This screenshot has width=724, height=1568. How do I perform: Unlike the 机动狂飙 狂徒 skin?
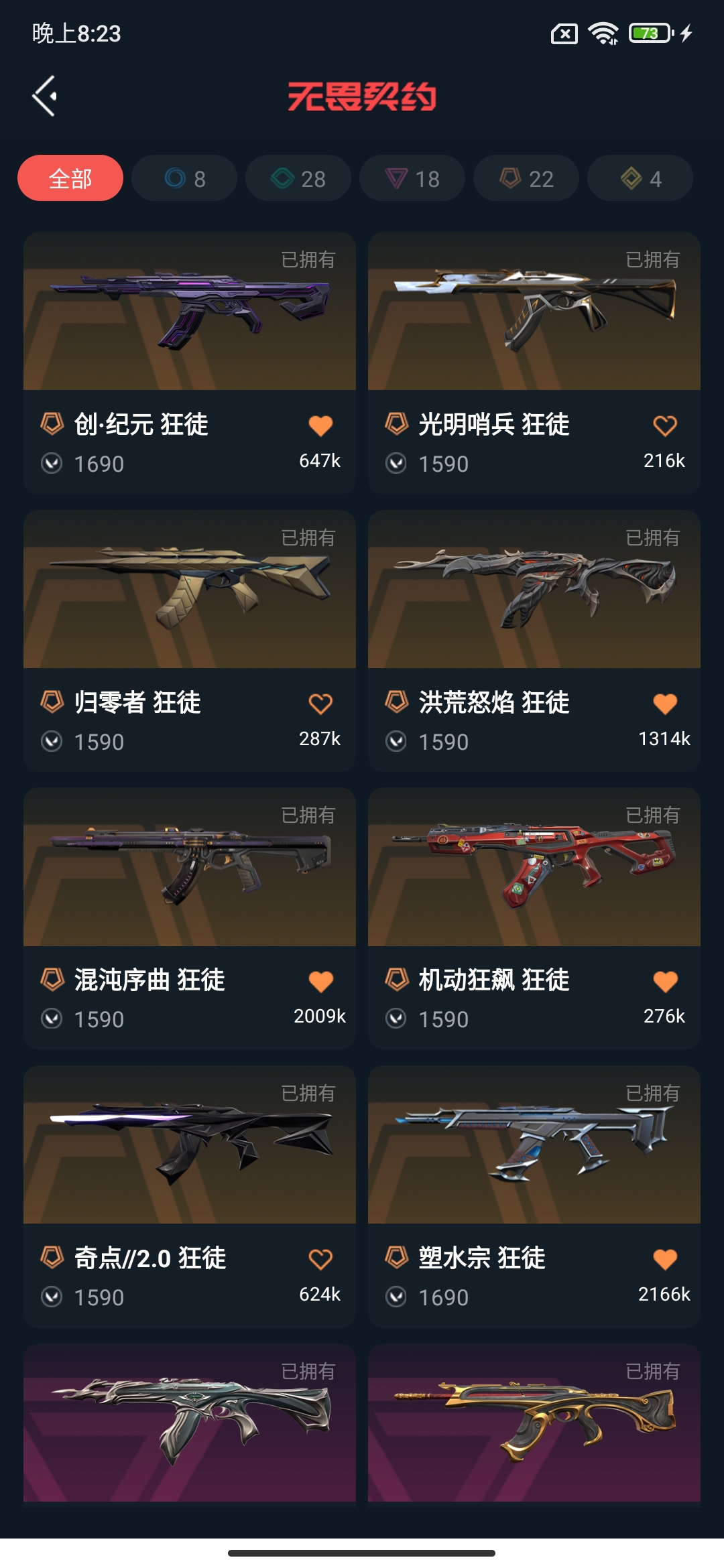[665, 982]
